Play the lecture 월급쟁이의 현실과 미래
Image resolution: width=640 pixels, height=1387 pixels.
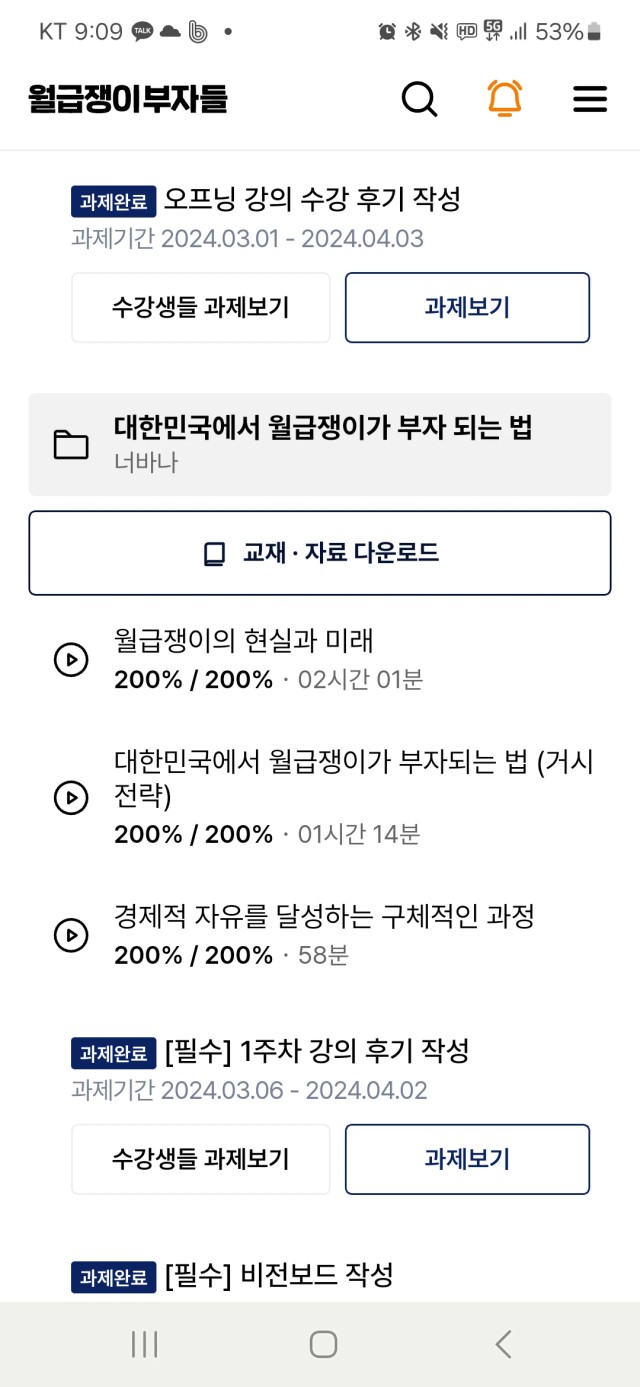[x=70, y=660]
